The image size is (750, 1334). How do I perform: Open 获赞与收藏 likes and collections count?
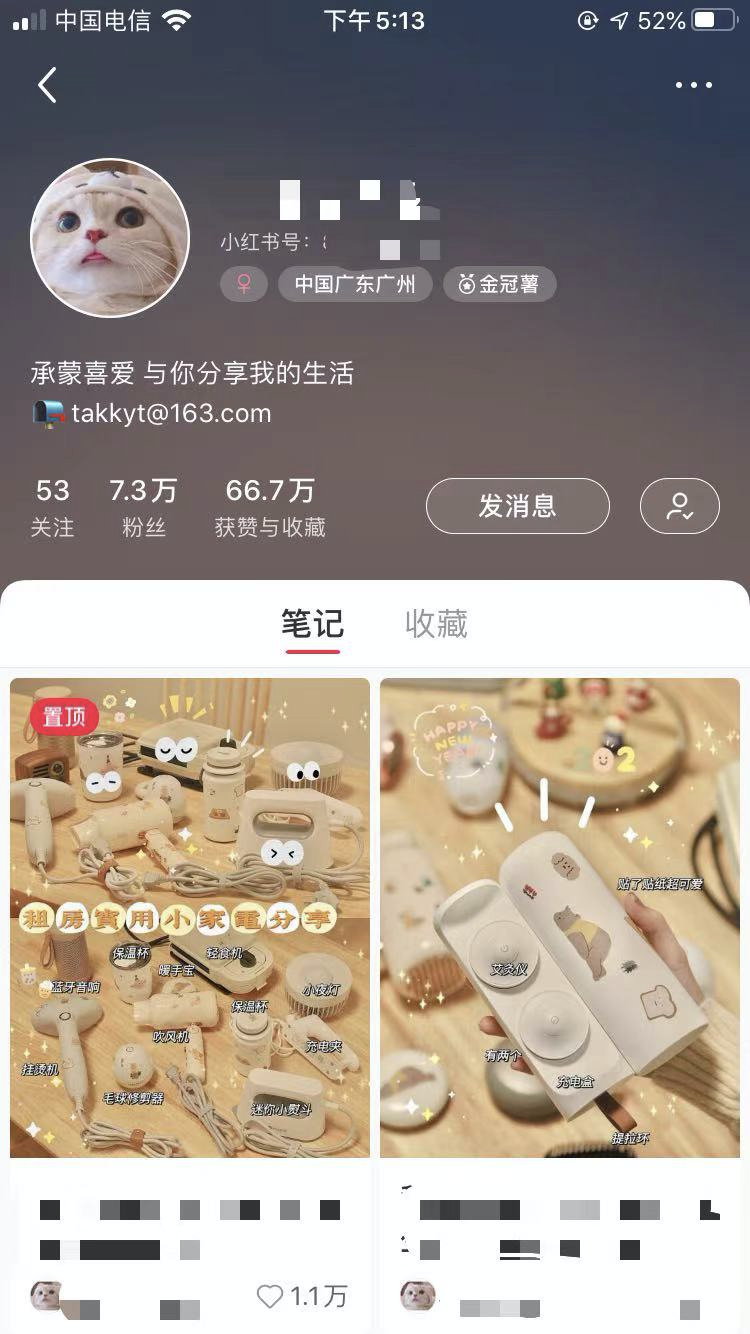(x=270, y=507)
